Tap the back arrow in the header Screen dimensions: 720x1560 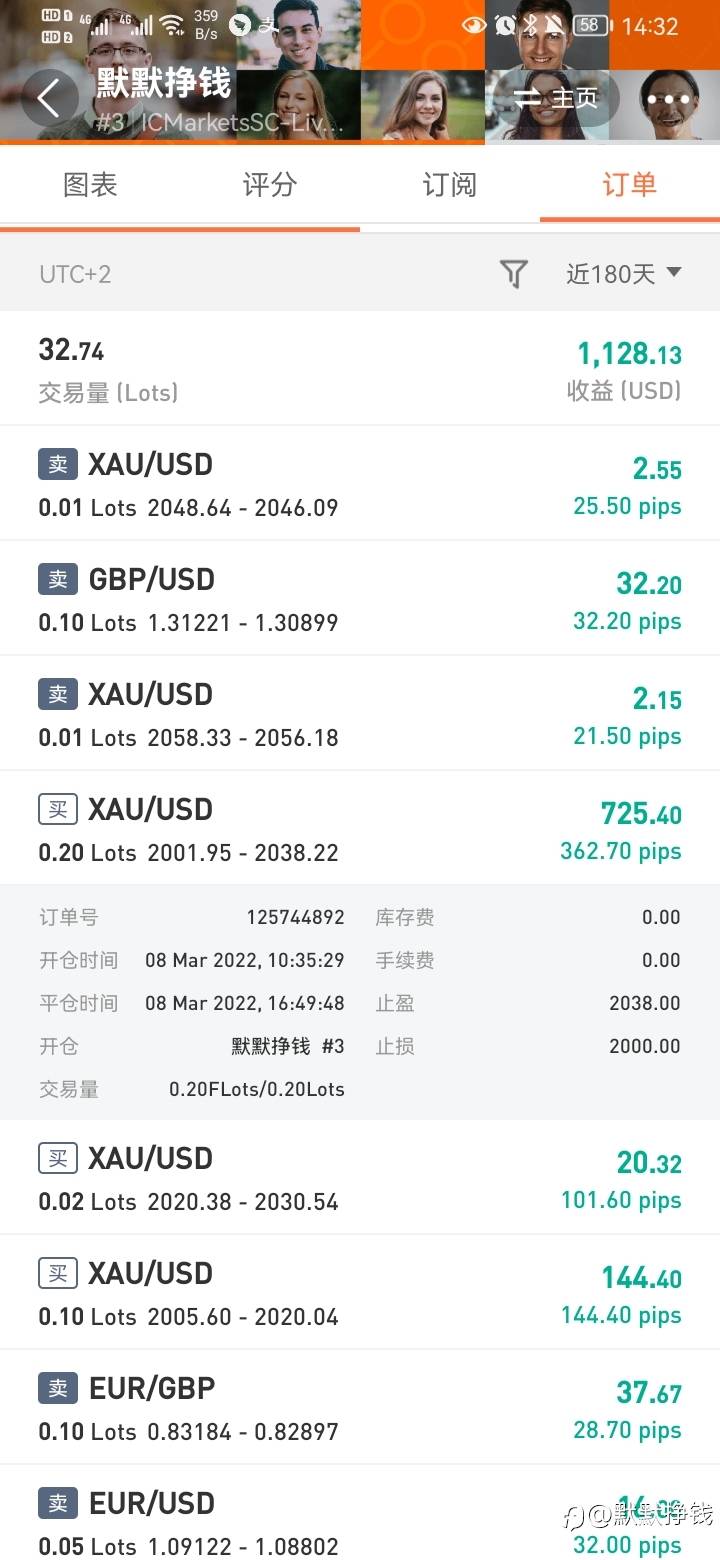click(x=48, y=98)
